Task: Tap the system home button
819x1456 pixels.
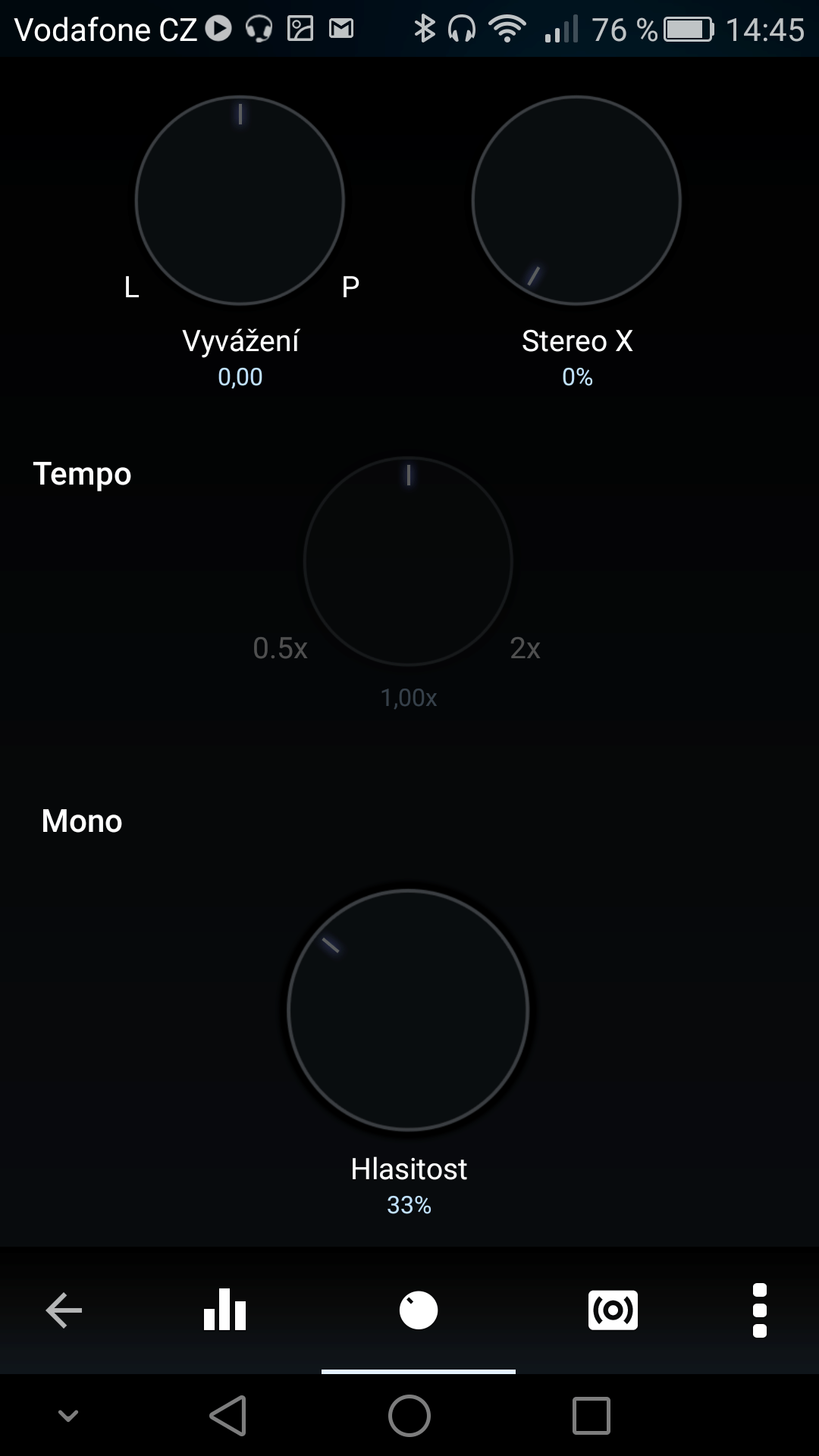Action: point(409,1416)
